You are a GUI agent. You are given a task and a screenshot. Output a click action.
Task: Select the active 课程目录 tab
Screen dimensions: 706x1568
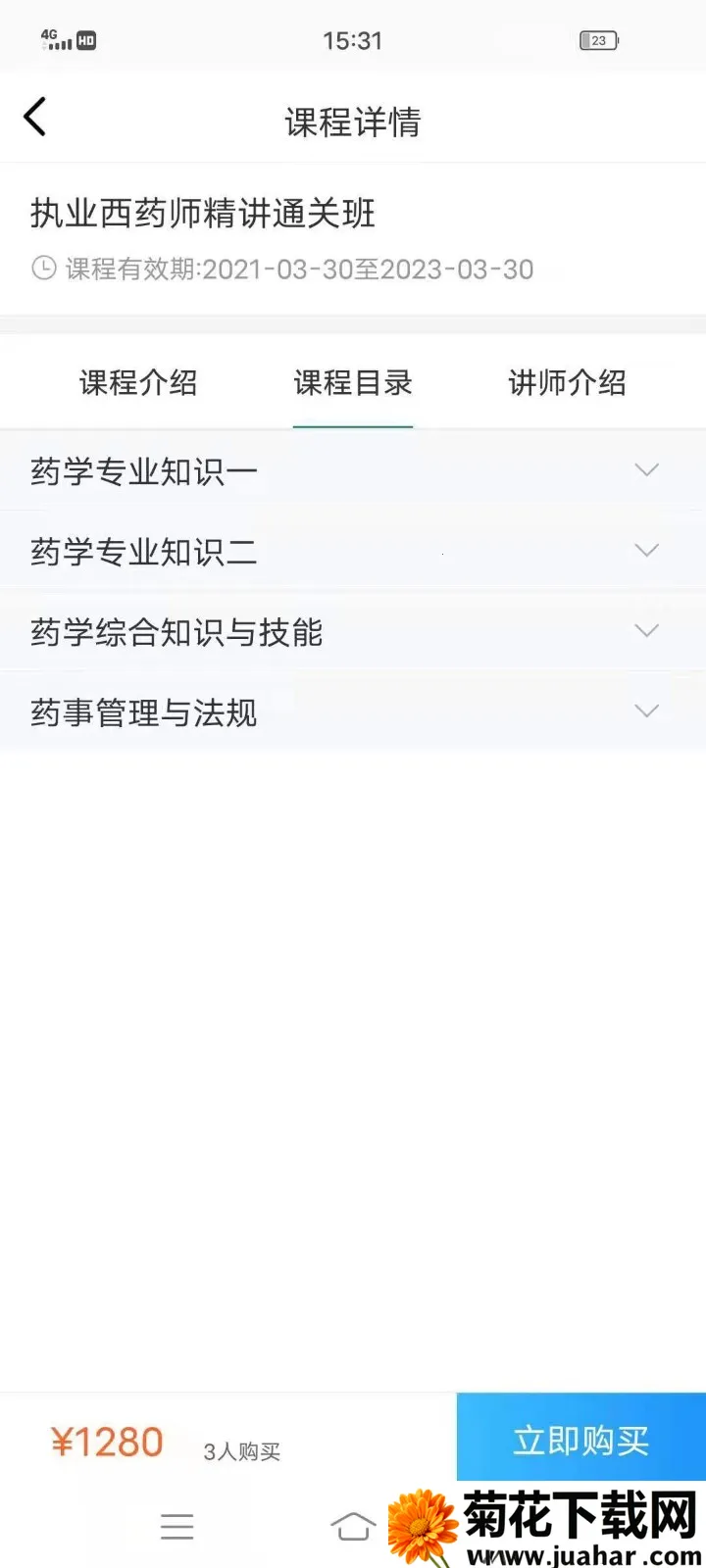coord(353,383)
